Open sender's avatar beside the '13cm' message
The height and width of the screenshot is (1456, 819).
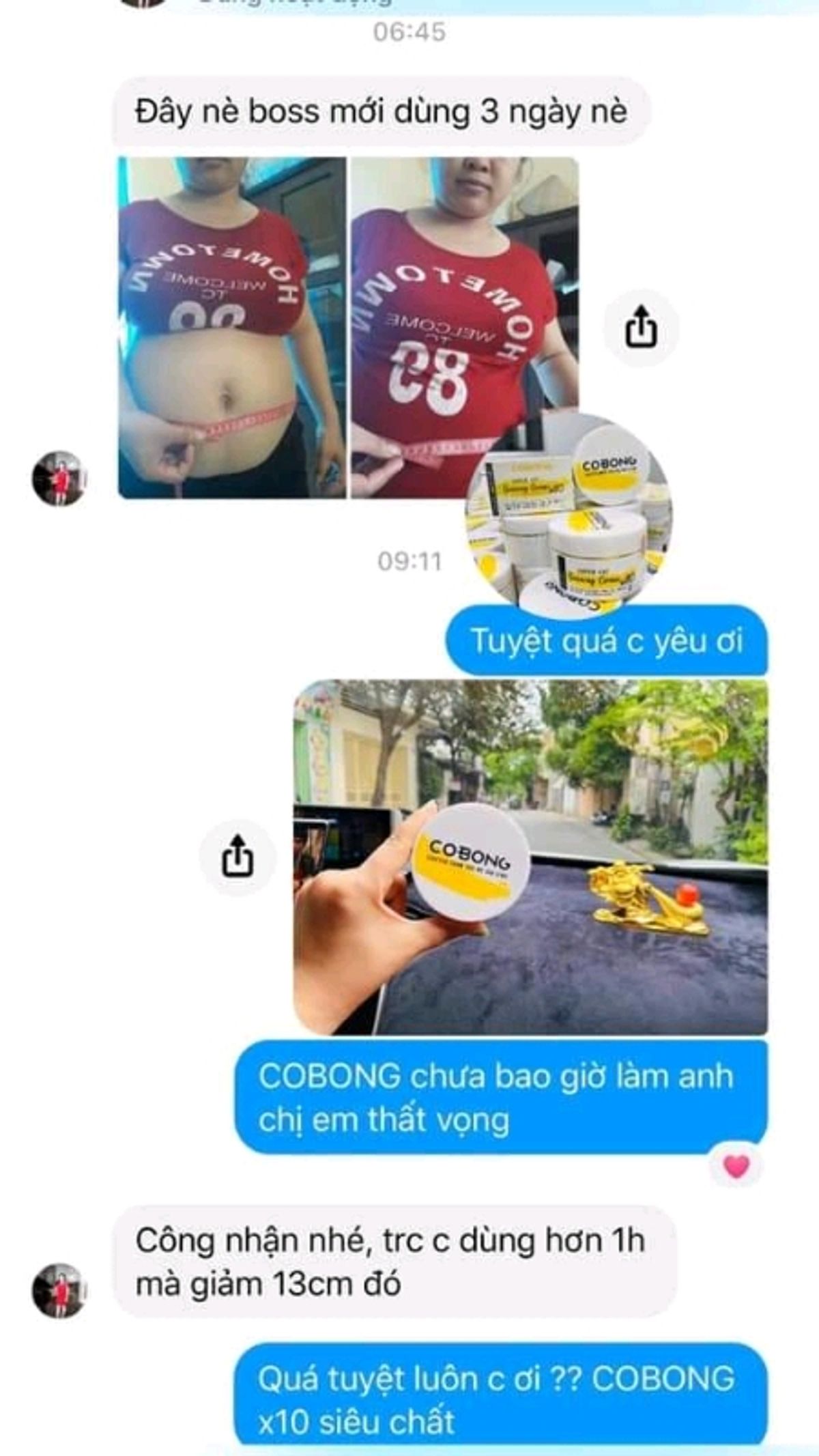[x=59, y=1289]
